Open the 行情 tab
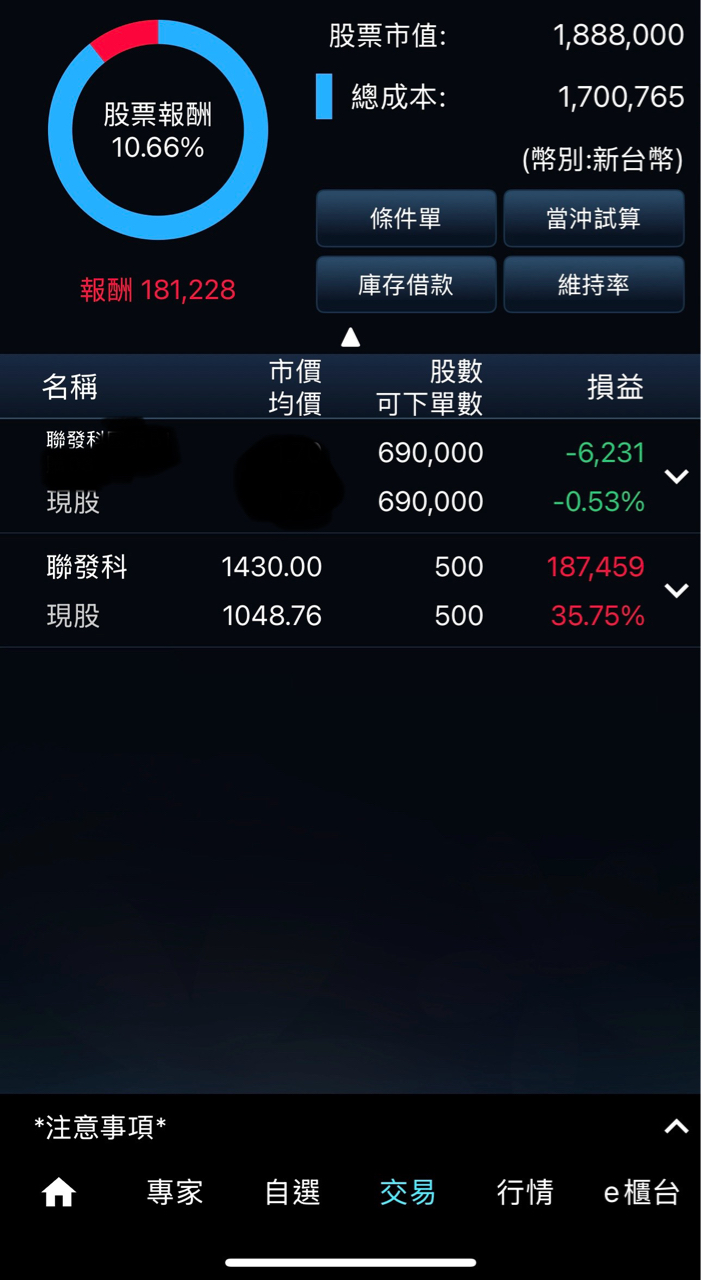 [x=525, y=1192]
